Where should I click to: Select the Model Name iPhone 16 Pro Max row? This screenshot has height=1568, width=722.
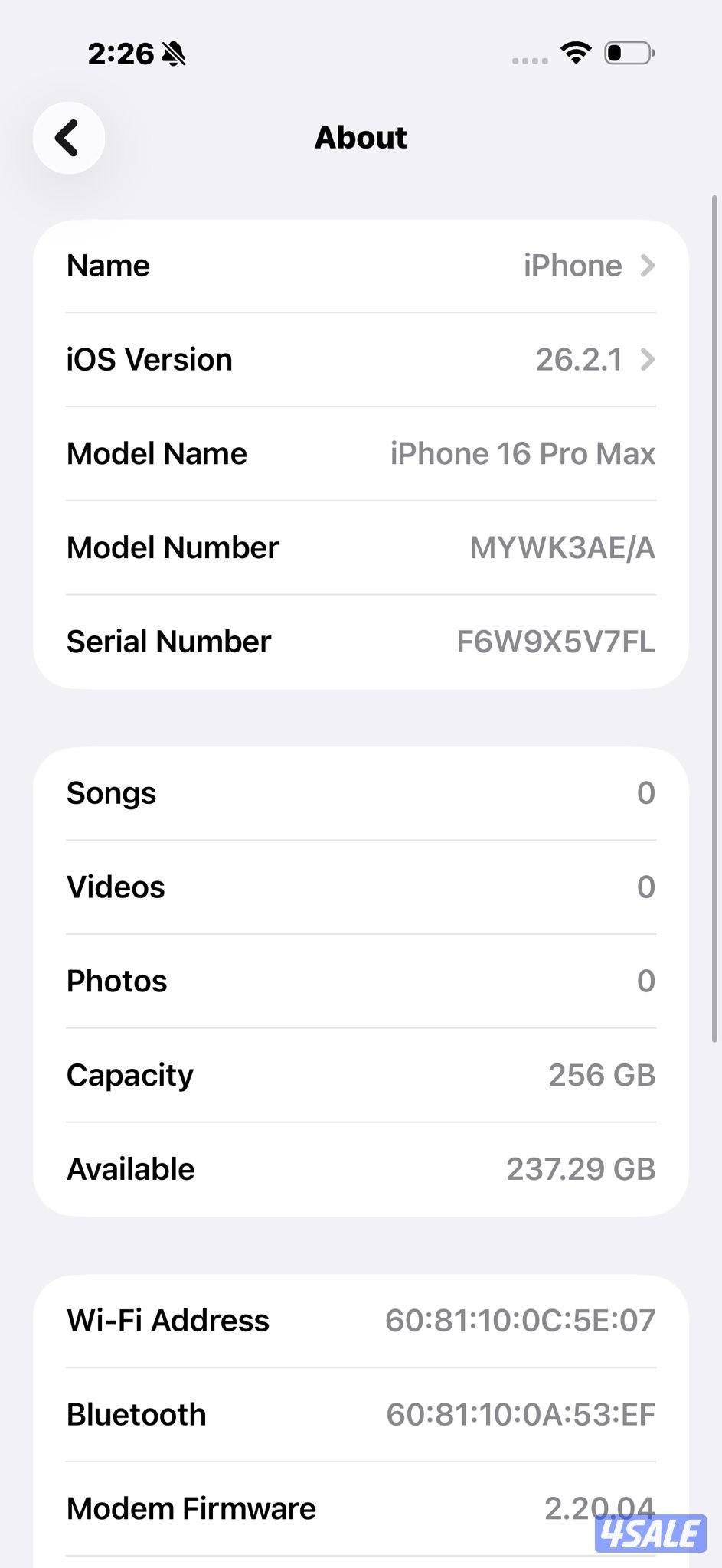[x=360, y=453]
